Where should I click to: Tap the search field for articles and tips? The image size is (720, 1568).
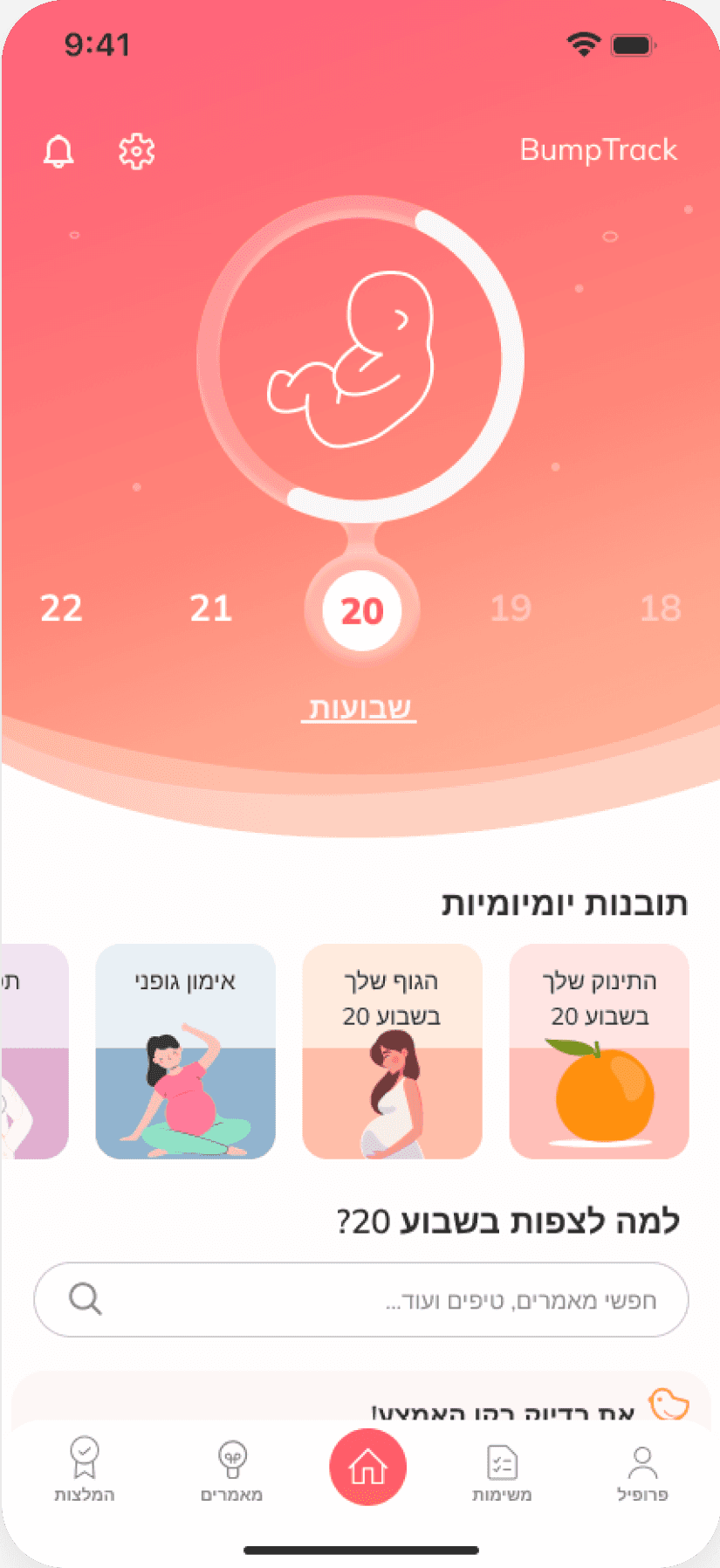pyautogui.click(x=360, y=1299)
